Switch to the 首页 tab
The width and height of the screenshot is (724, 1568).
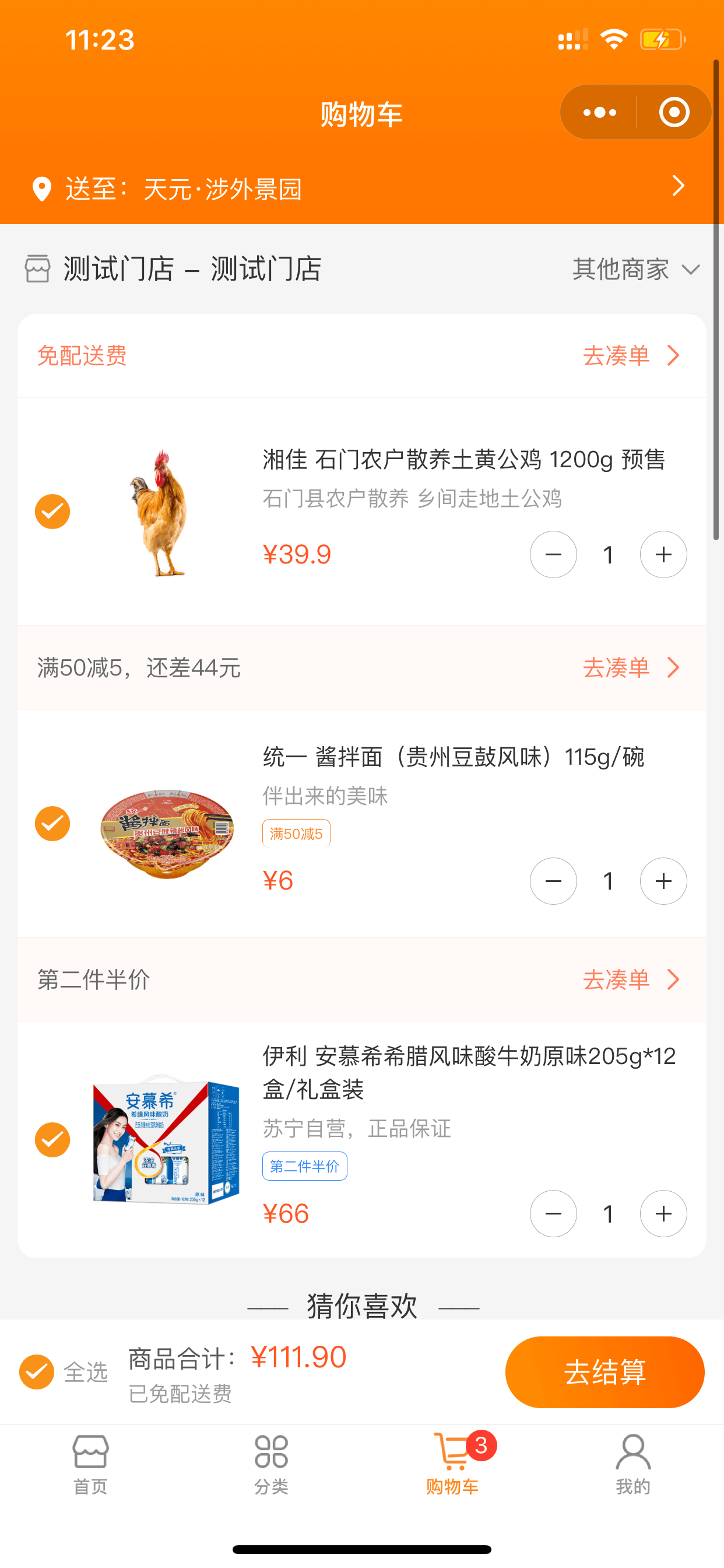[x=91, y=1464]
